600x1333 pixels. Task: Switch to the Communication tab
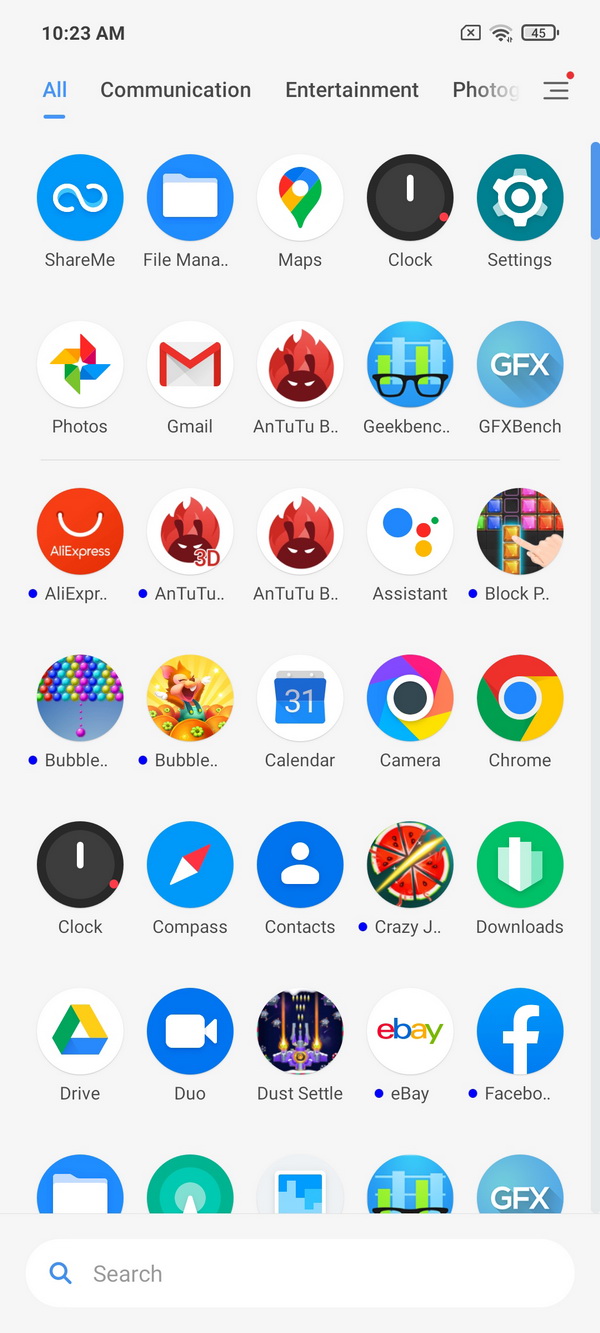coord(175,90)
